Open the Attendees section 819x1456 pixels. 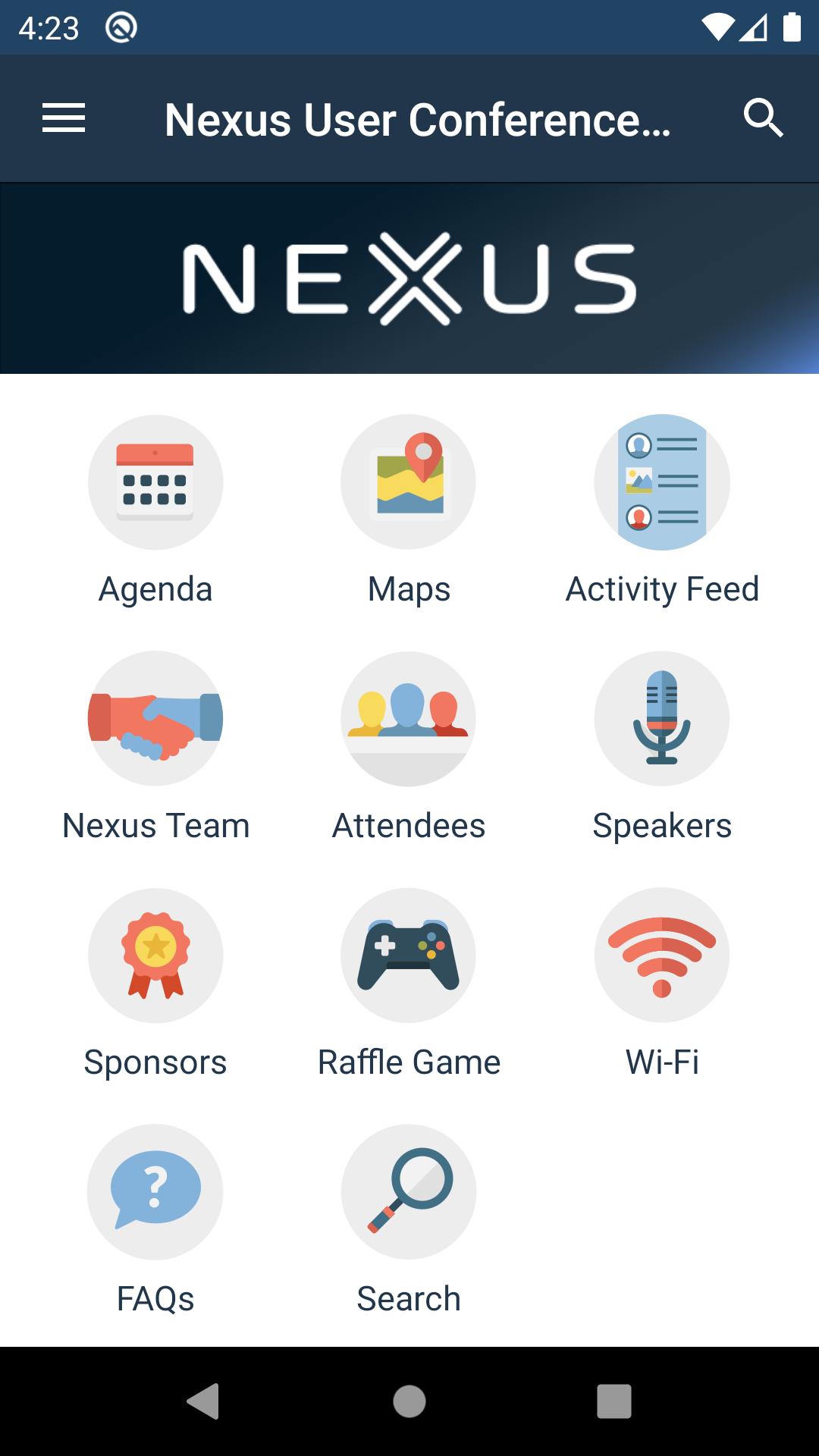tap(409, 718)
